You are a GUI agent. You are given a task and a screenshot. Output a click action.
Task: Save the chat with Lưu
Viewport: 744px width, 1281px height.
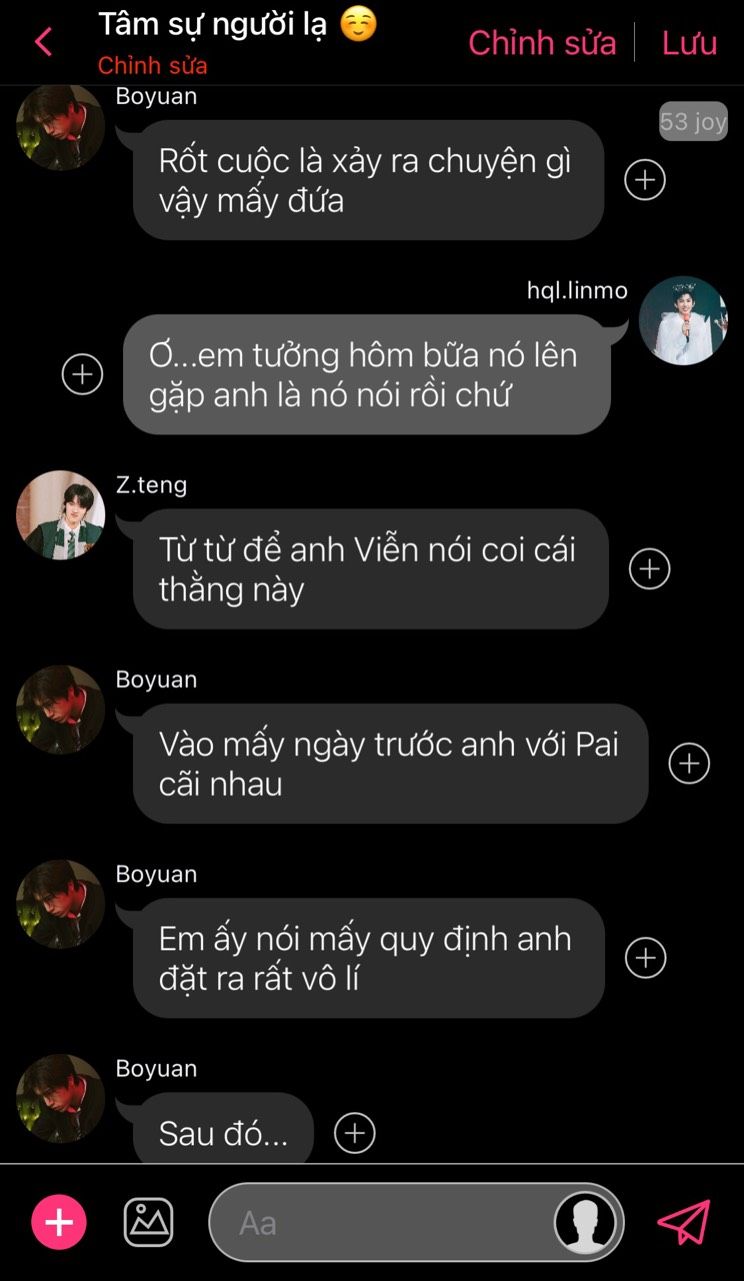tap(689, 42)
